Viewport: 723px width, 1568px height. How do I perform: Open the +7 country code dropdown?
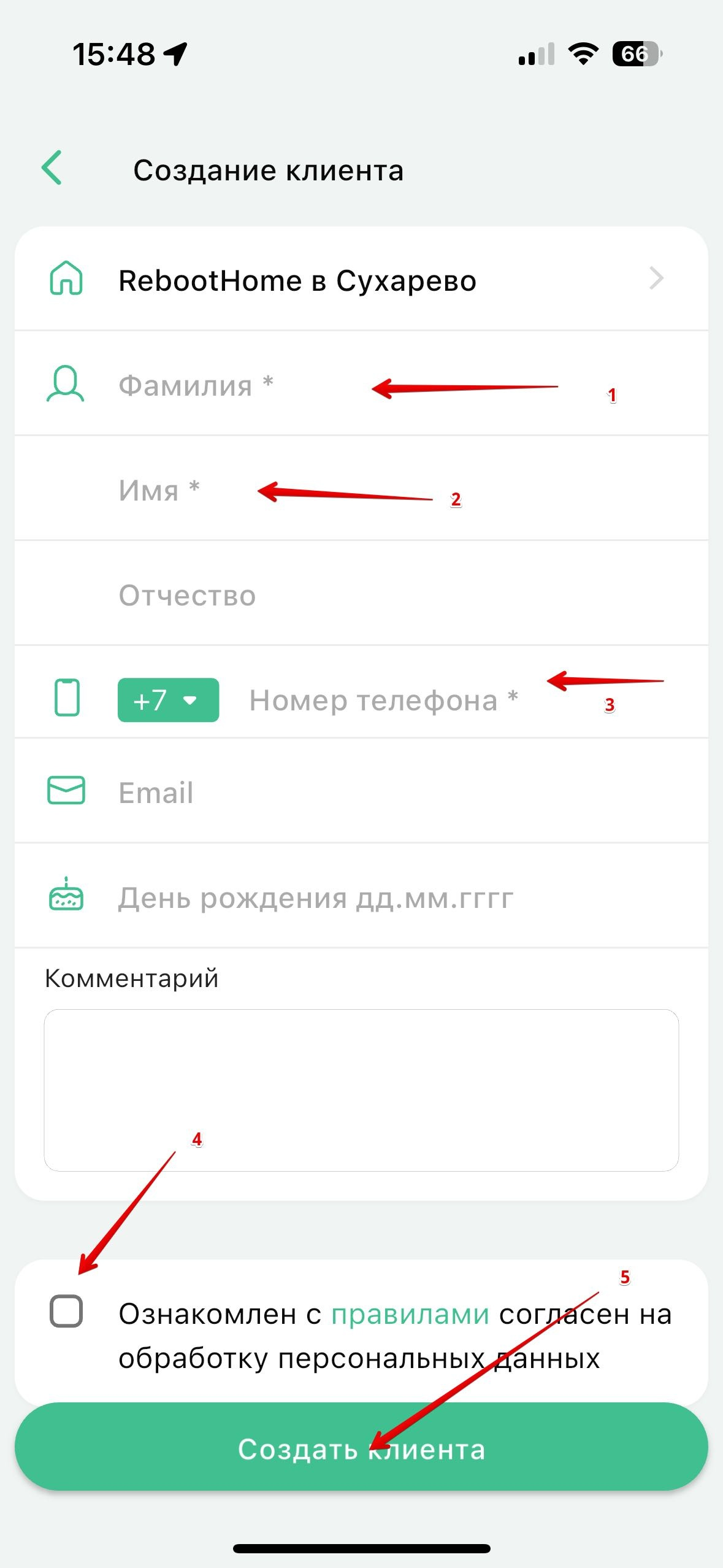click(168, 700)
